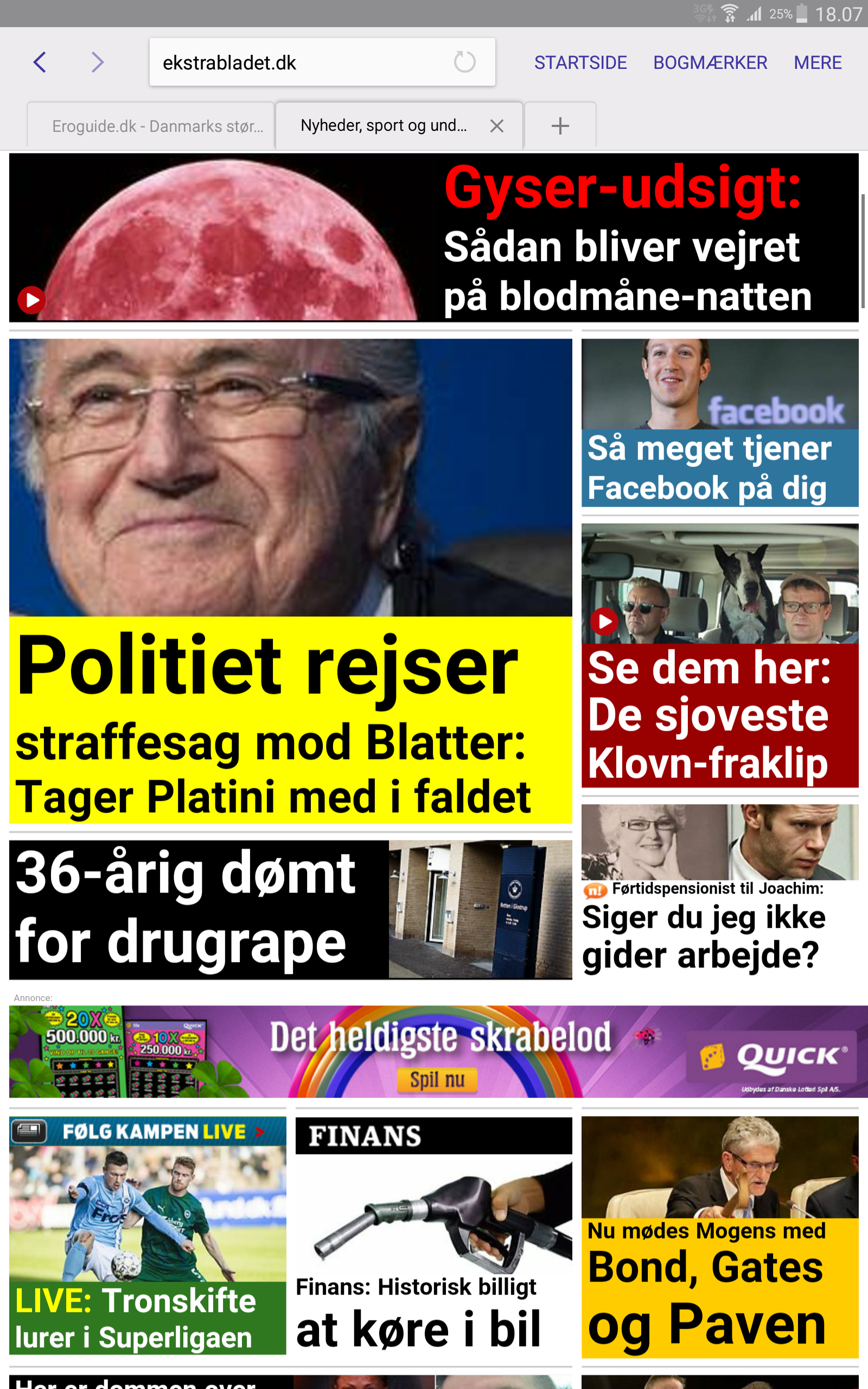868x1389 pixels.
Task: Open the Finans at køre i bil article
Action: pos(434,1236)
